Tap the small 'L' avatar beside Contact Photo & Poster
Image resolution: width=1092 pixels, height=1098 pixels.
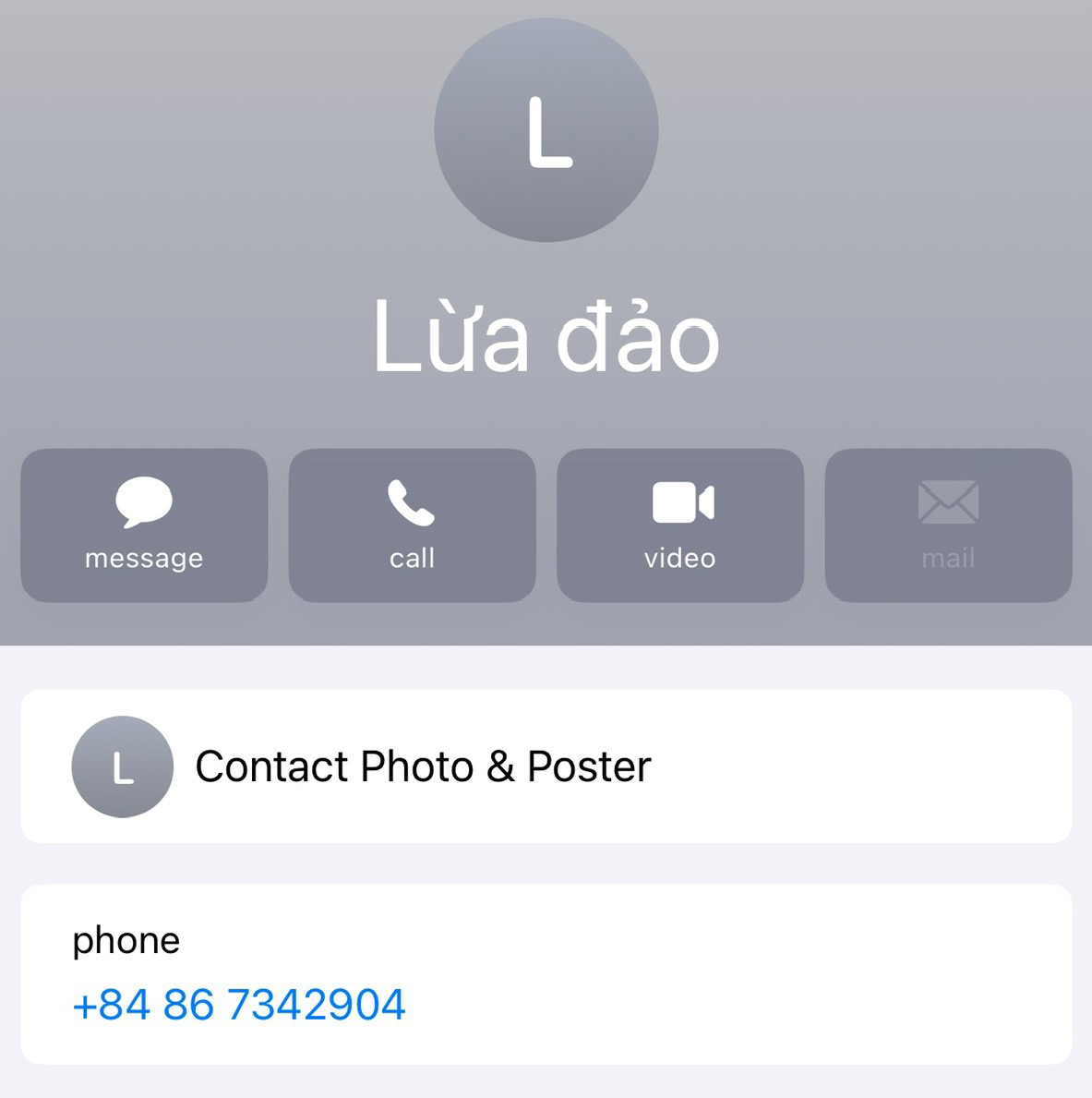tap(123, 767)
